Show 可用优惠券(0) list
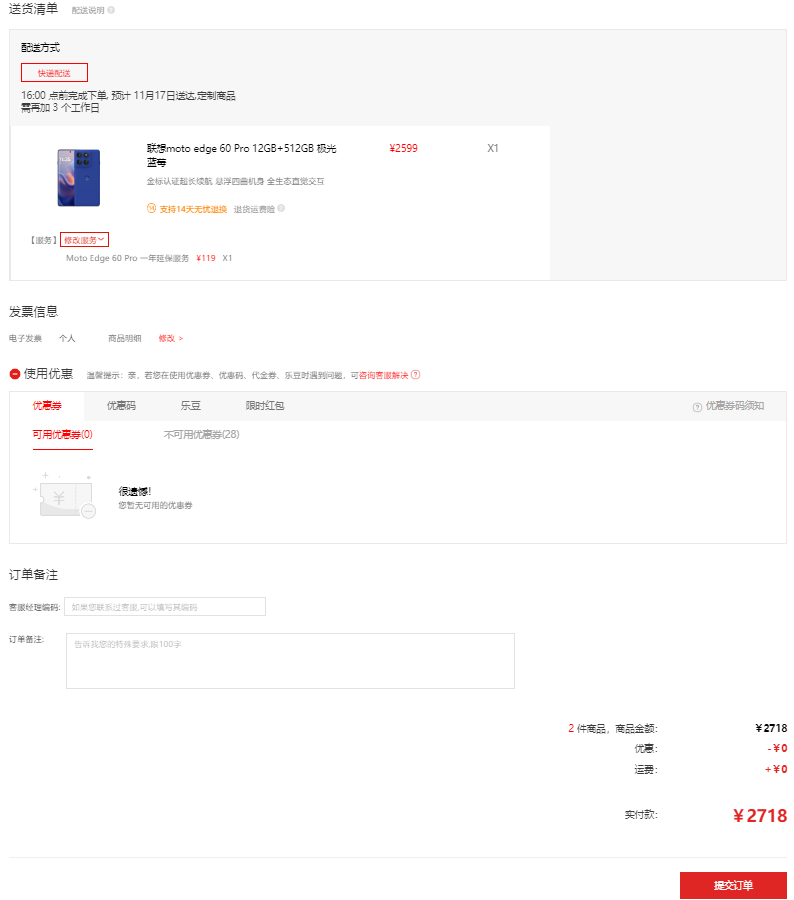Viewport: 794px width, 900px height. pos(62,434)
